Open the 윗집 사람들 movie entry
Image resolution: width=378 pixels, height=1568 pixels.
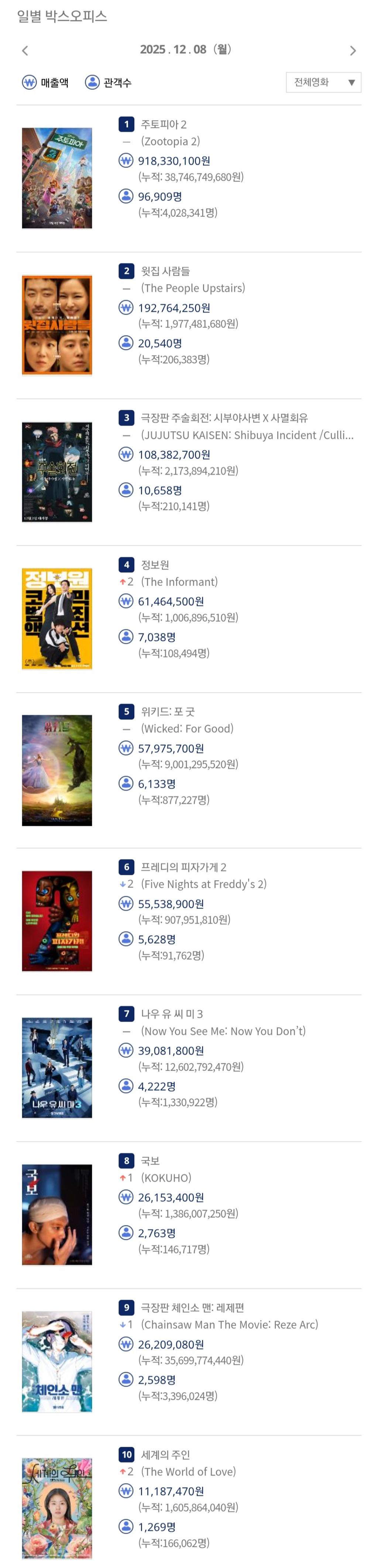coord(165,271)
